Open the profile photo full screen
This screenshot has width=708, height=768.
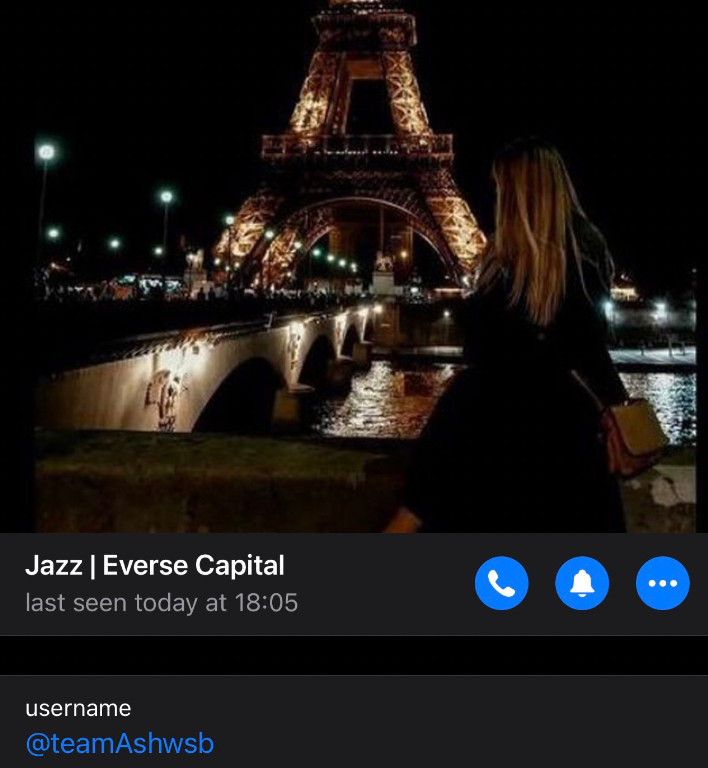[x=354, y=265]
